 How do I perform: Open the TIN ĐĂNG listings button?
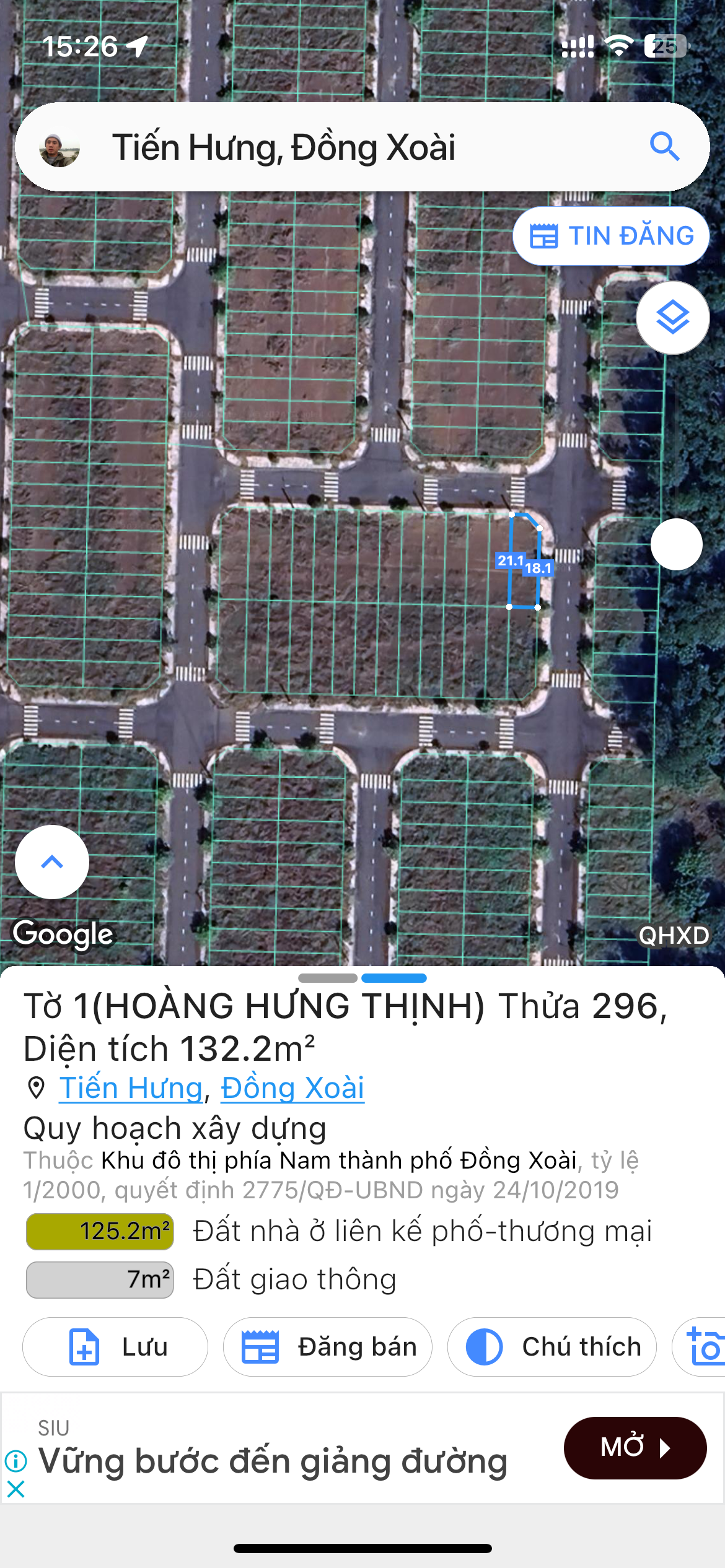pos(611,236)
